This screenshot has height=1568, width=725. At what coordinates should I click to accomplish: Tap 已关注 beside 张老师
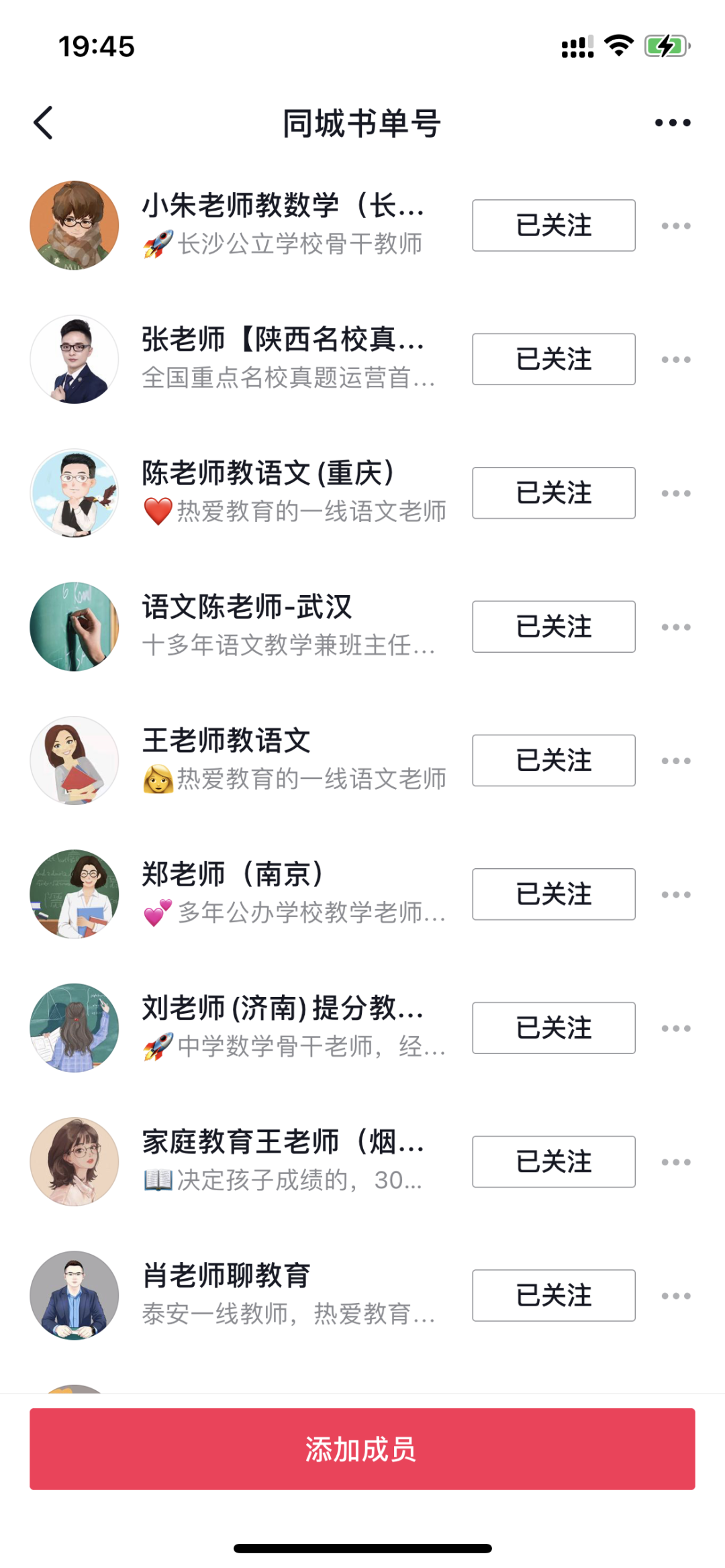[x=553, y=359]
